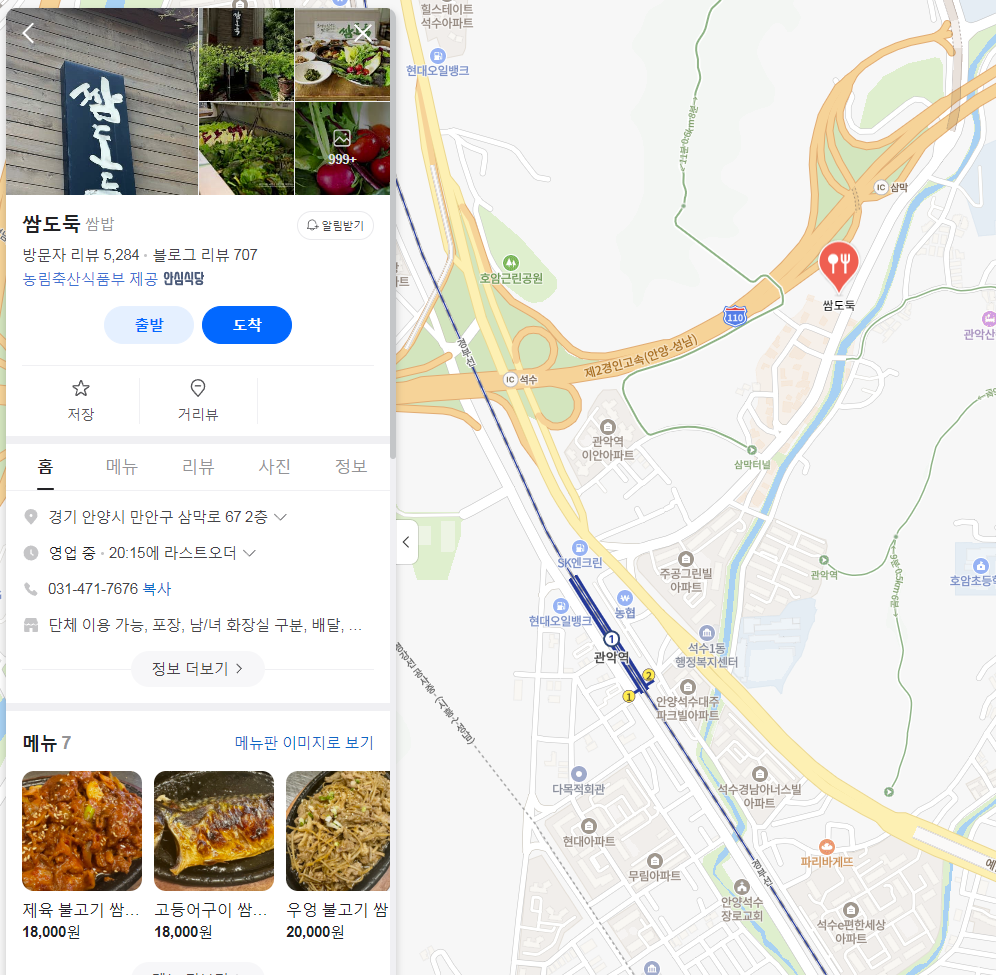Switch to the 정보 tab
996x975 pixels.
tap(351, 467)
